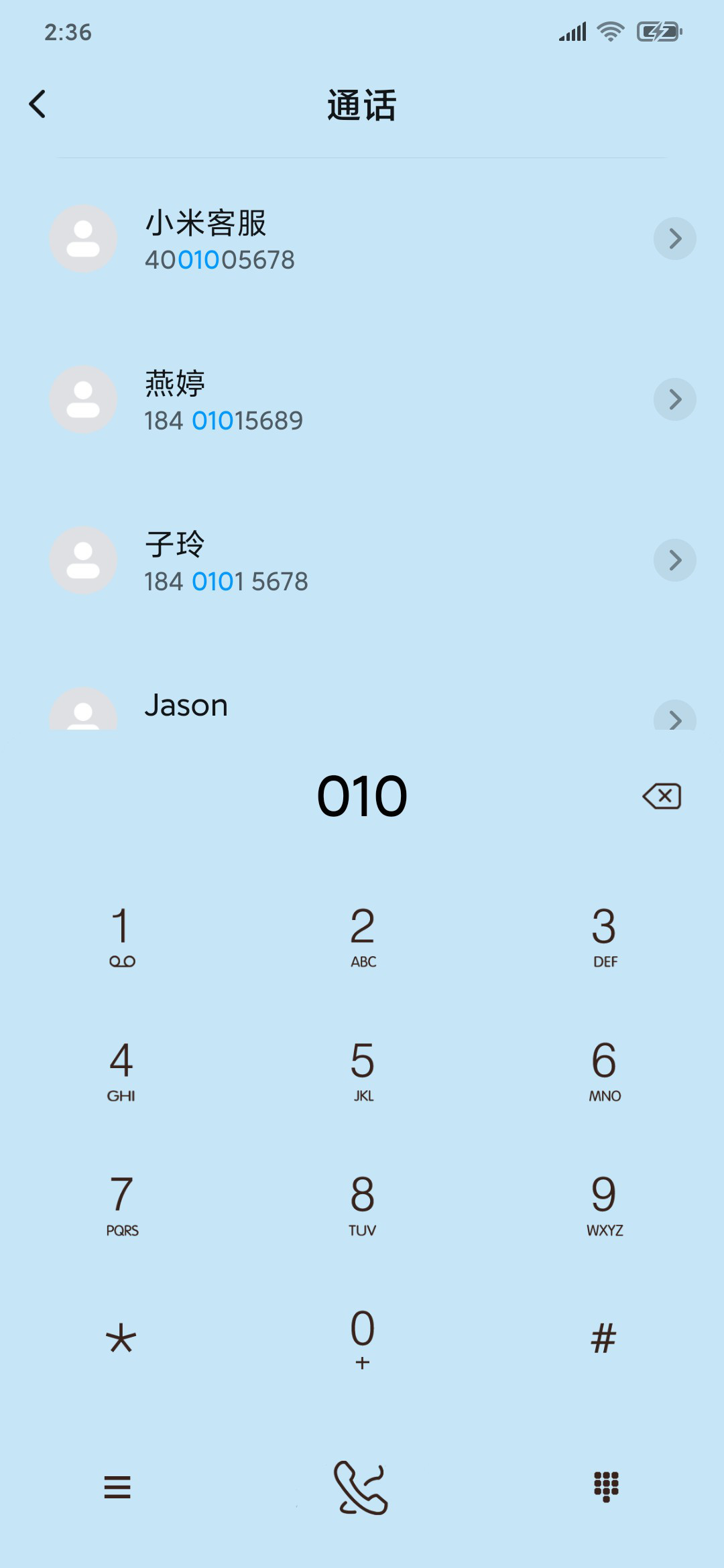Open details arrow for 子玲
The image size is (724, 1568).
coord(675,560)
